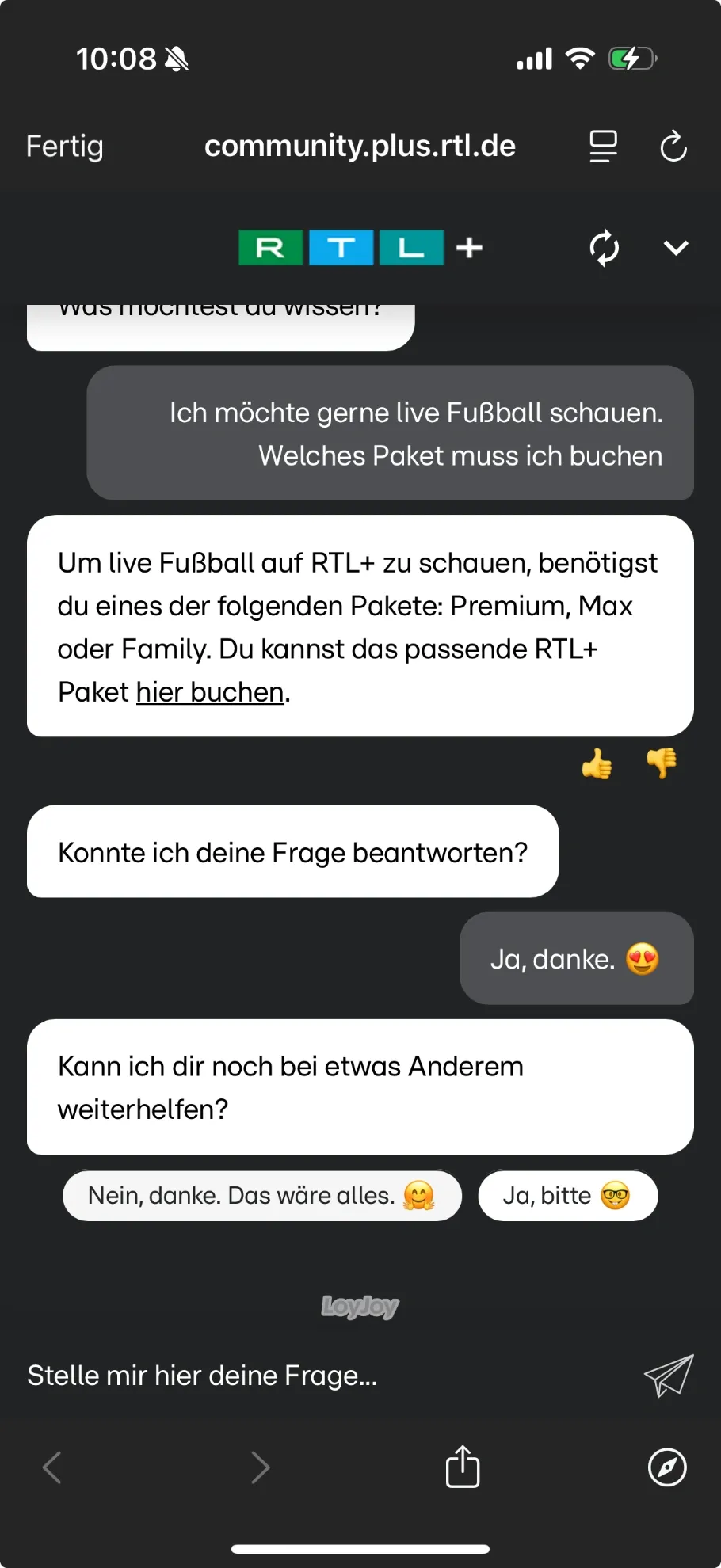Open the Safari share sheet icon
Image resolution: width=721 pixels, height=1568 pixels.
pyautogui.click(x=462, y=1467)
